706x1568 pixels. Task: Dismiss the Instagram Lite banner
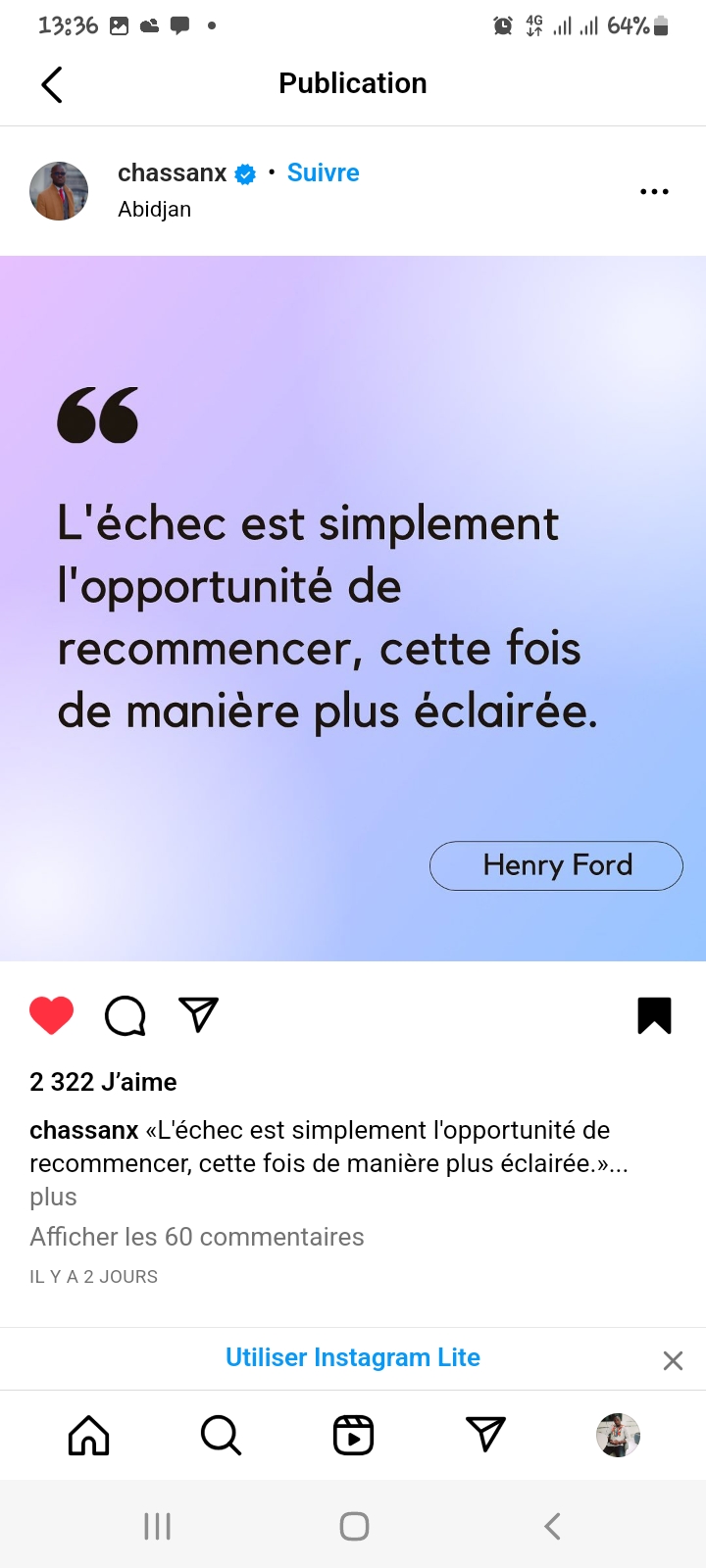[x=673, y=1360]
